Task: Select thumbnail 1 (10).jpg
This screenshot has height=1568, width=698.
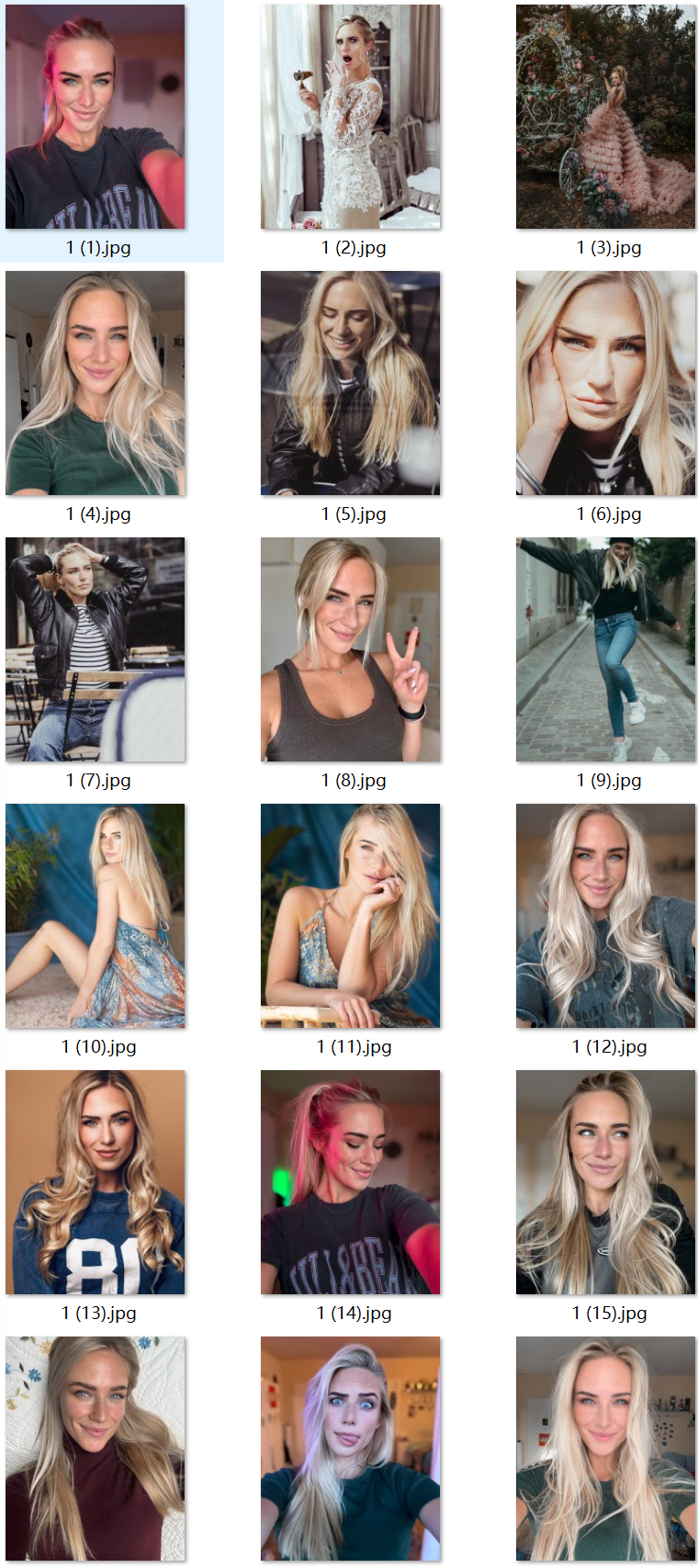Action: (96, 916)
